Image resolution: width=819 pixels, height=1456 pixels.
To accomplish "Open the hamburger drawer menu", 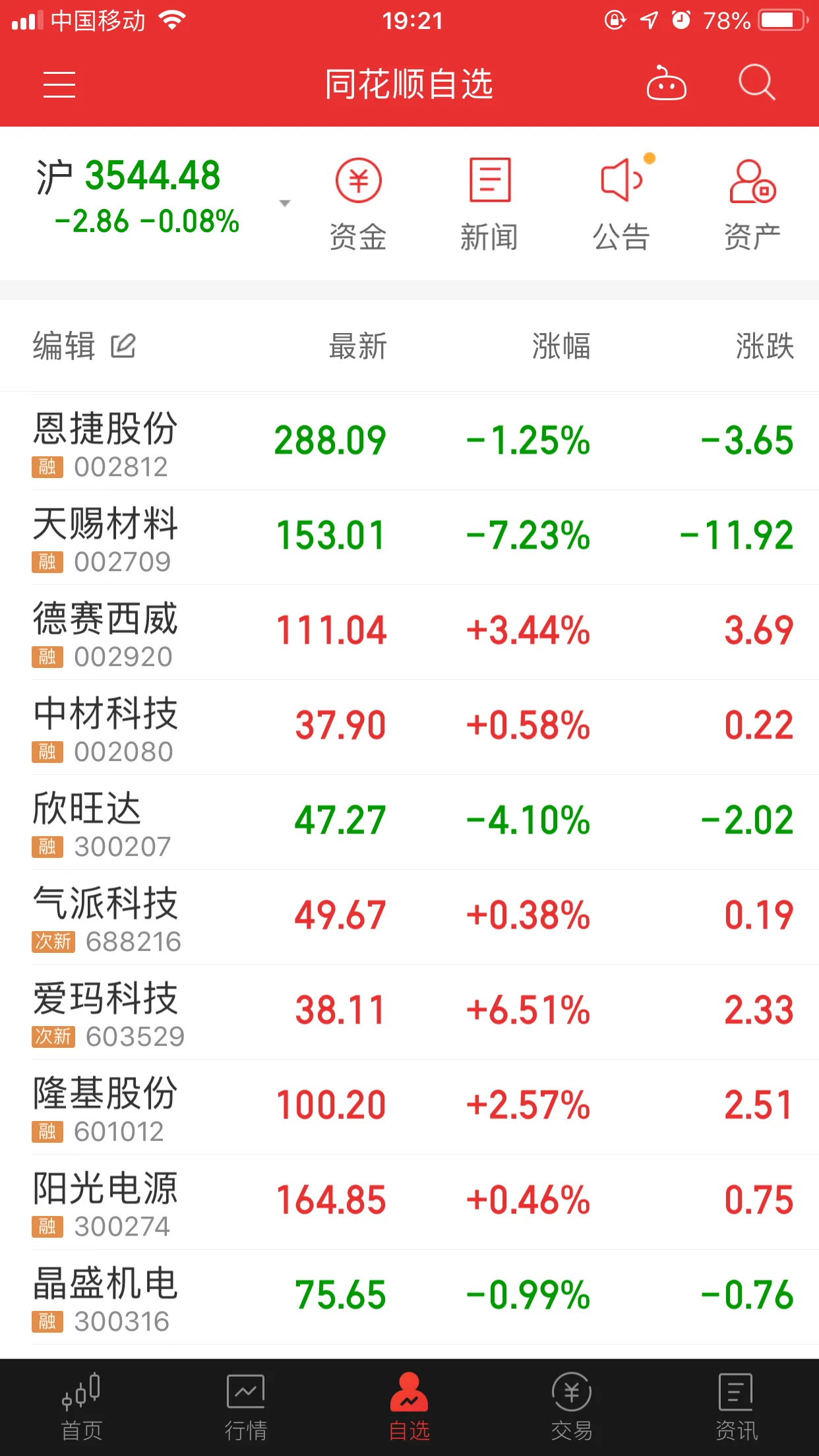I will point(59,84).
